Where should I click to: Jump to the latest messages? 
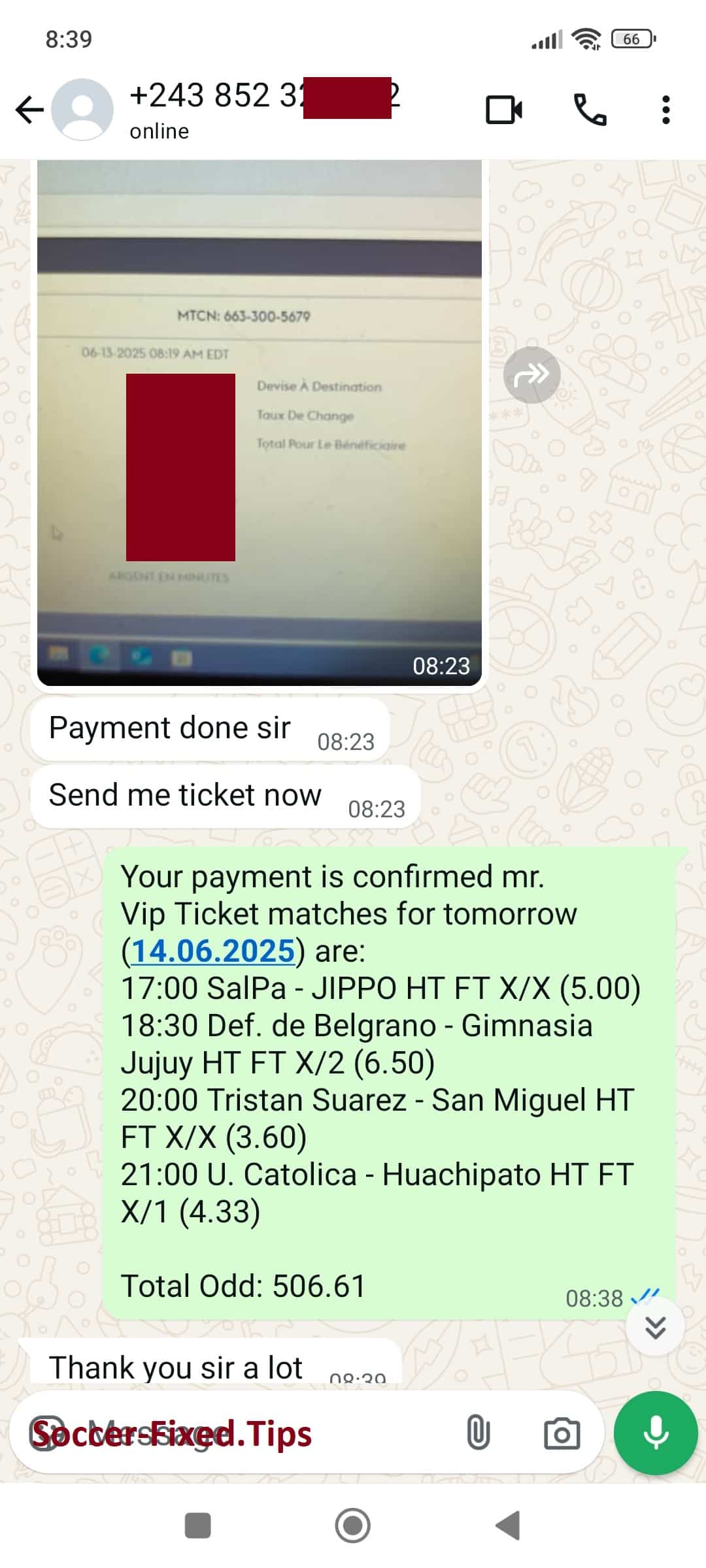tap(655, 1327)
